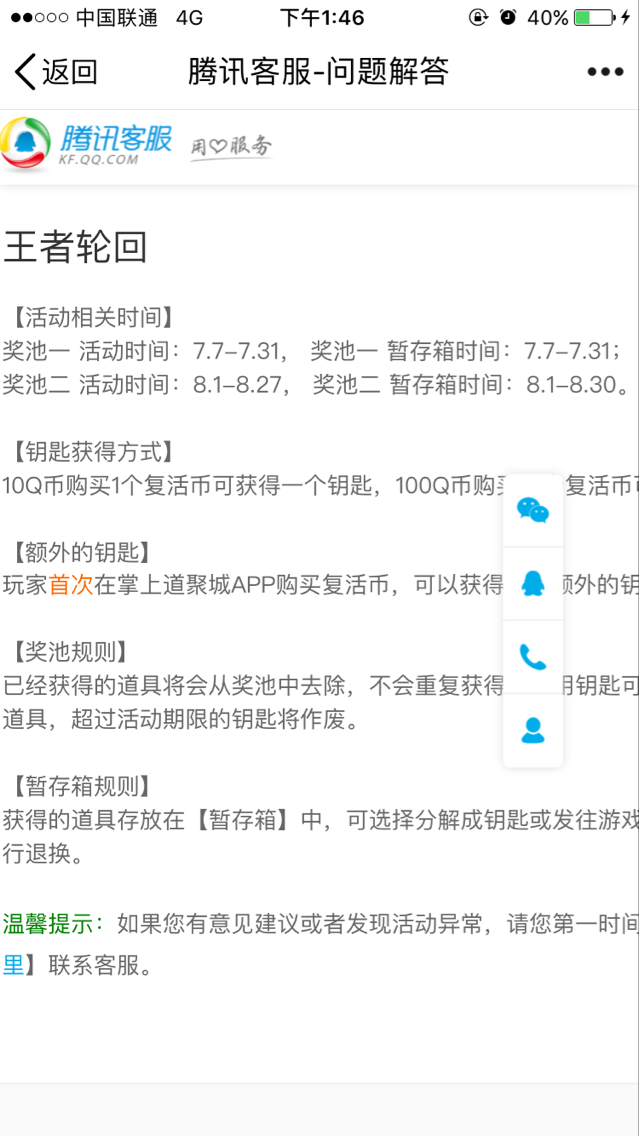639x1136 pixels.
Task: Contact support via the QQ penguin icon
Action: click(532, 584)
